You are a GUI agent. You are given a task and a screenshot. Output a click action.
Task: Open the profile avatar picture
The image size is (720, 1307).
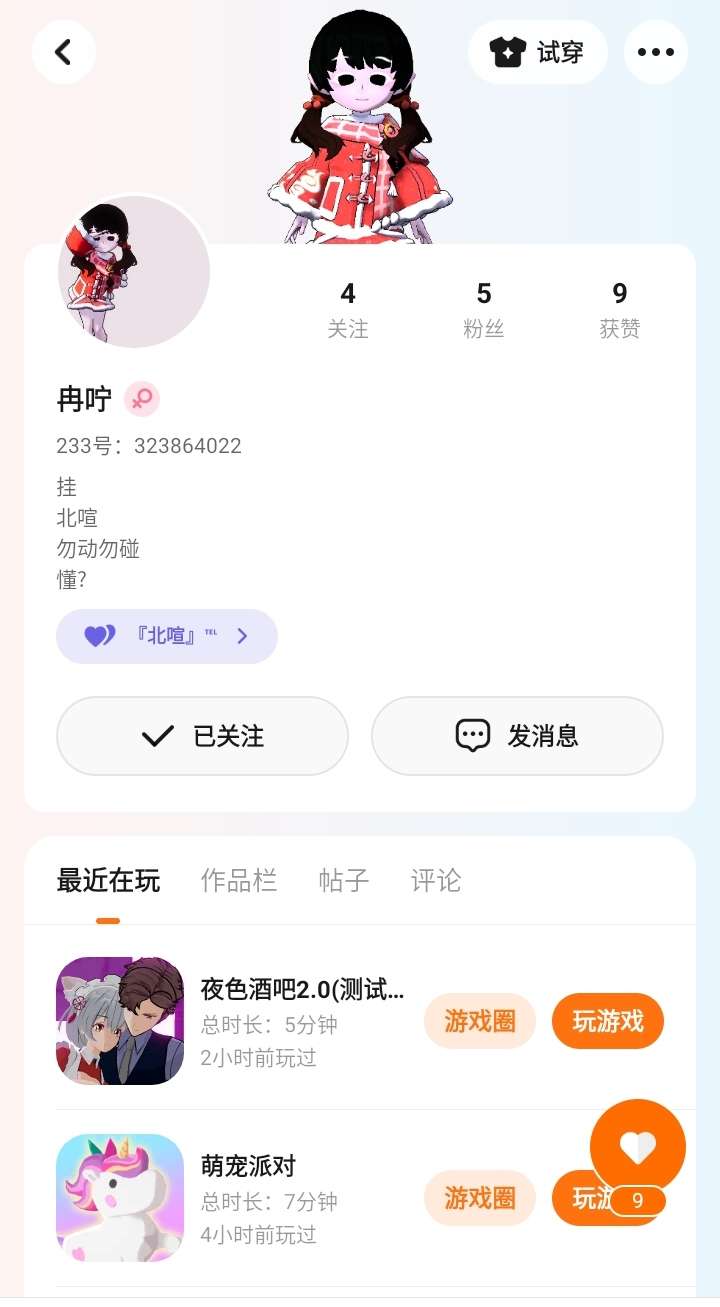[x=133, y=271]
